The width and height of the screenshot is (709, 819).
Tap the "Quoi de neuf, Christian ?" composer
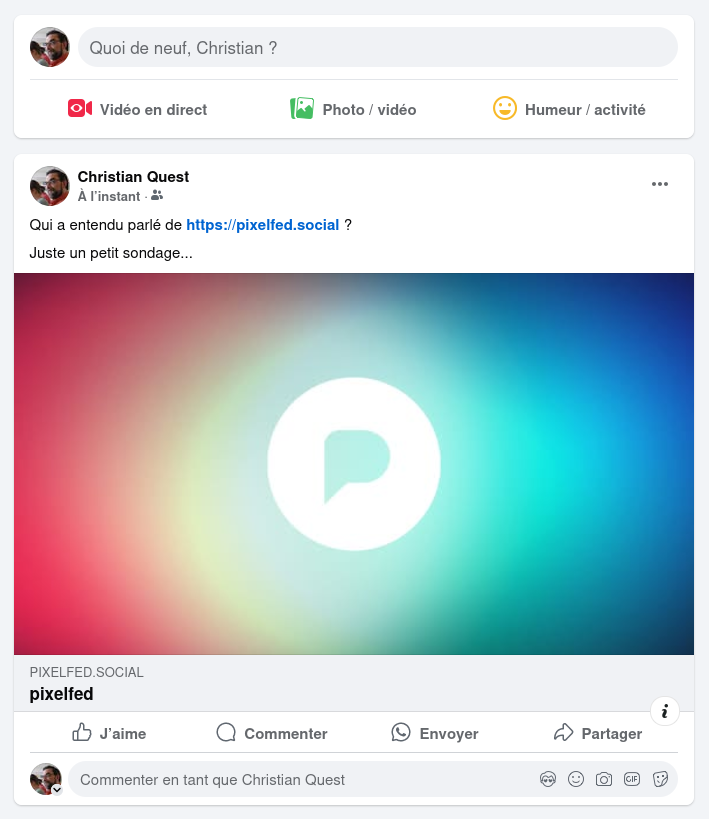pyautogui.click(x=377, y=47)
